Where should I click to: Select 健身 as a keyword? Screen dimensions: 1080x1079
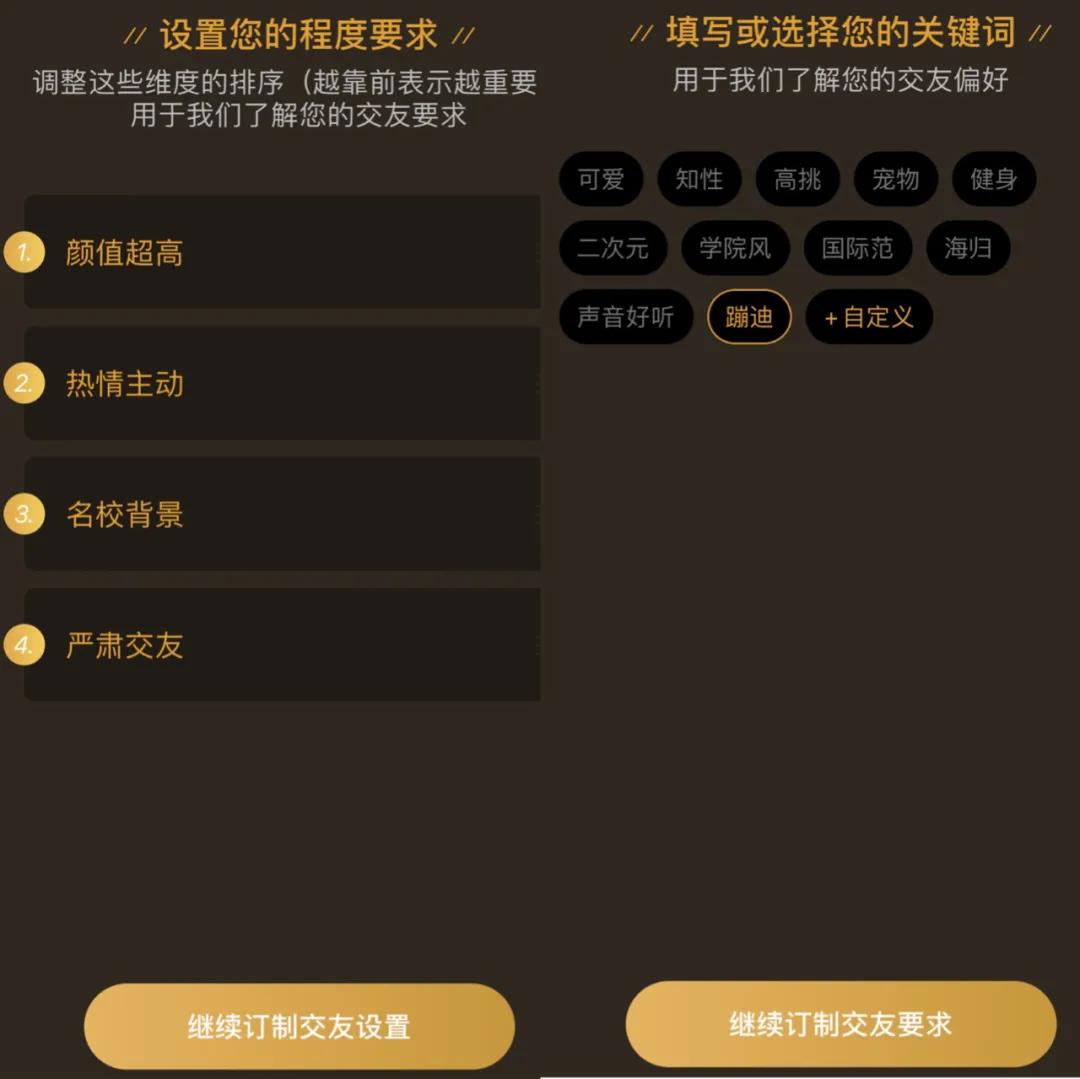[993, 179]
